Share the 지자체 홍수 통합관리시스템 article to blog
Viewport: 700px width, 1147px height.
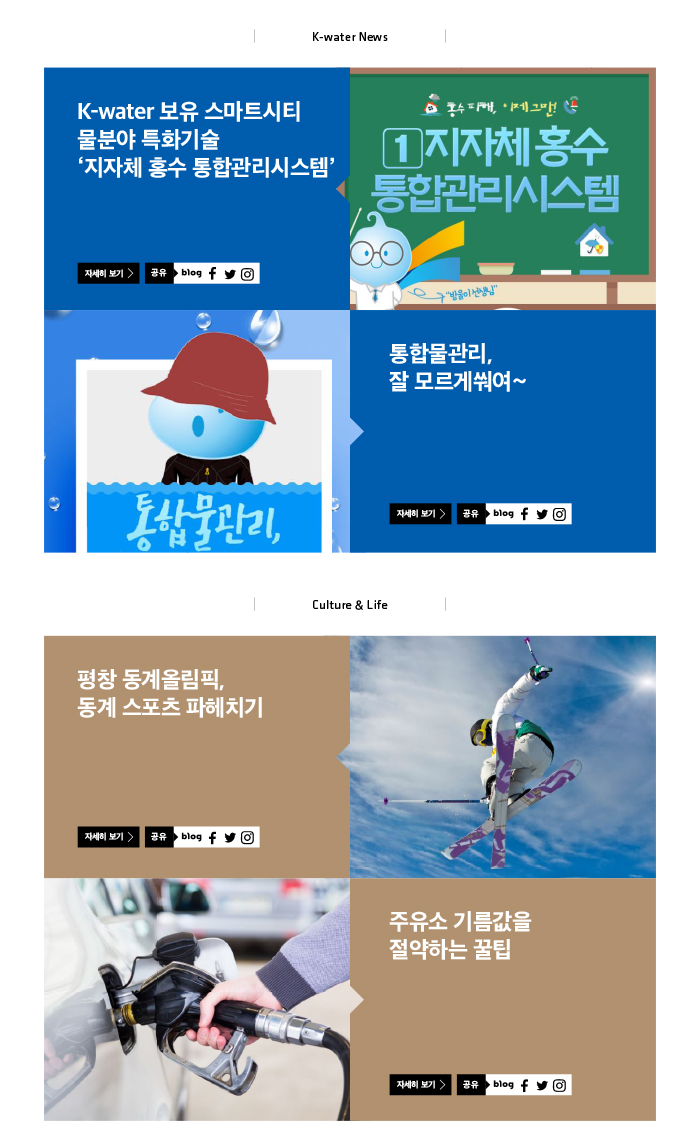pos(192,273)
